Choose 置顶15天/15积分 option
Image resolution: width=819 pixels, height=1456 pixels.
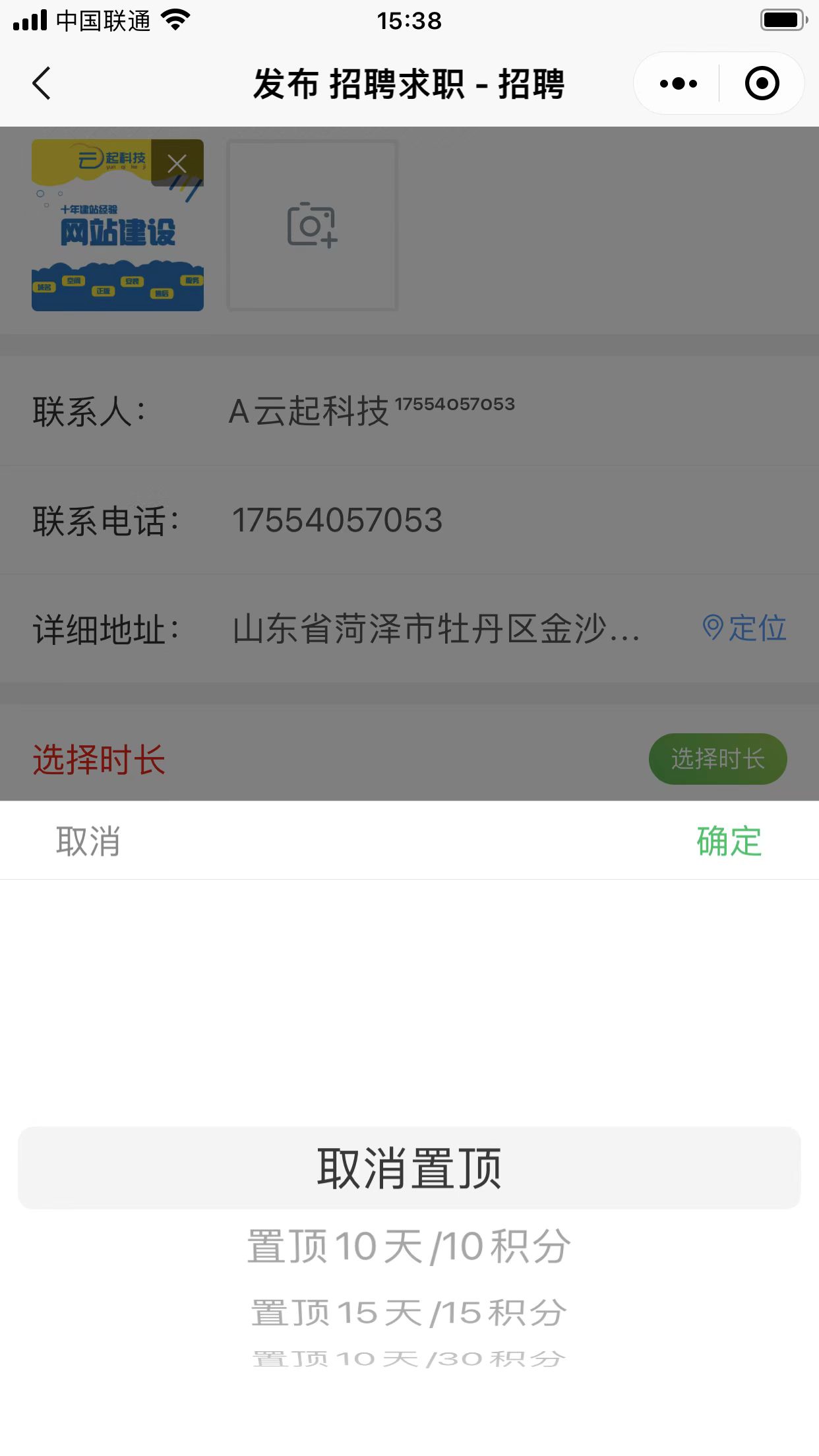click(x=409, y=1312)
